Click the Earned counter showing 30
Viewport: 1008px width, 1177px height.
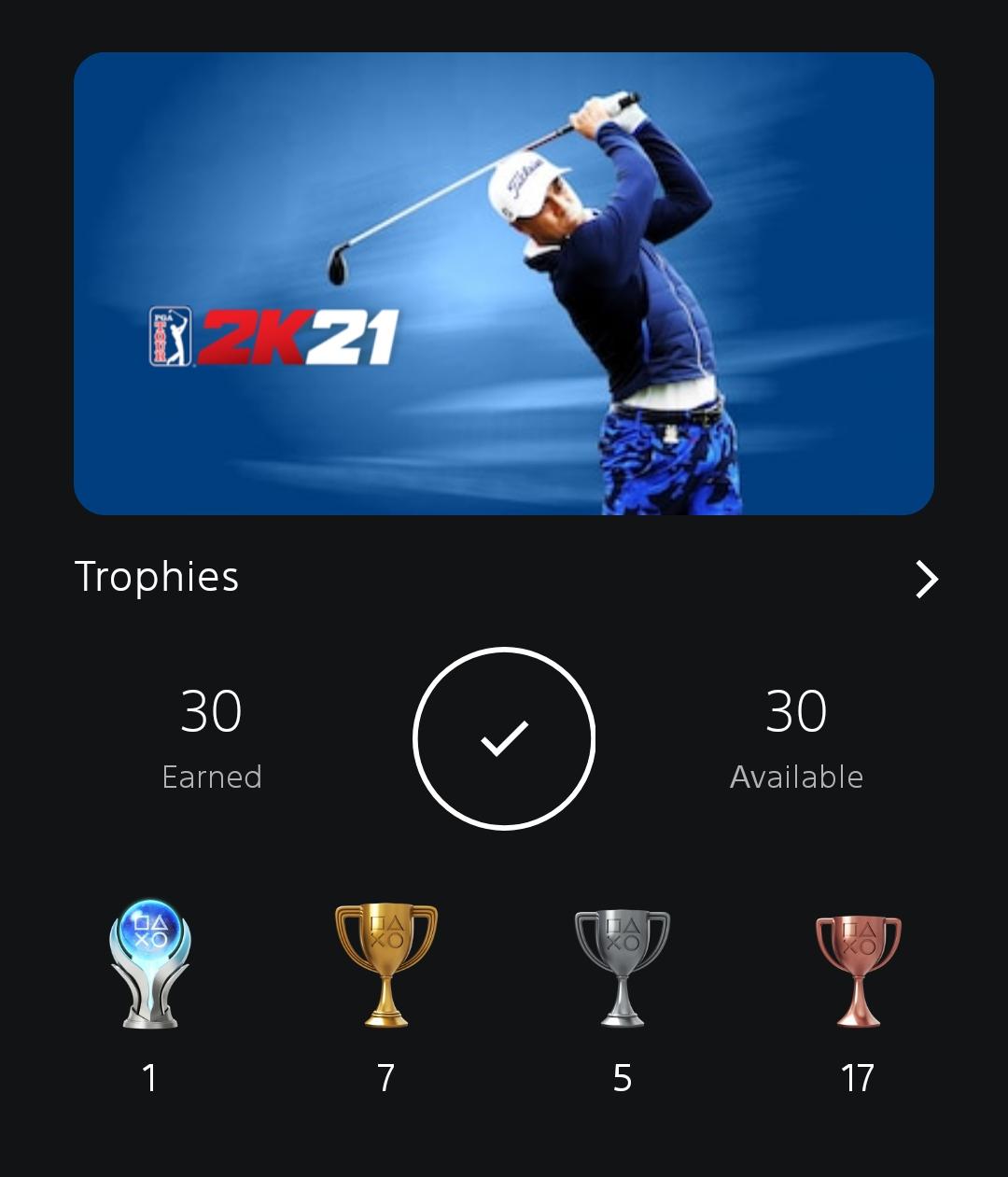pyautogui.click(x=212, y=712)
